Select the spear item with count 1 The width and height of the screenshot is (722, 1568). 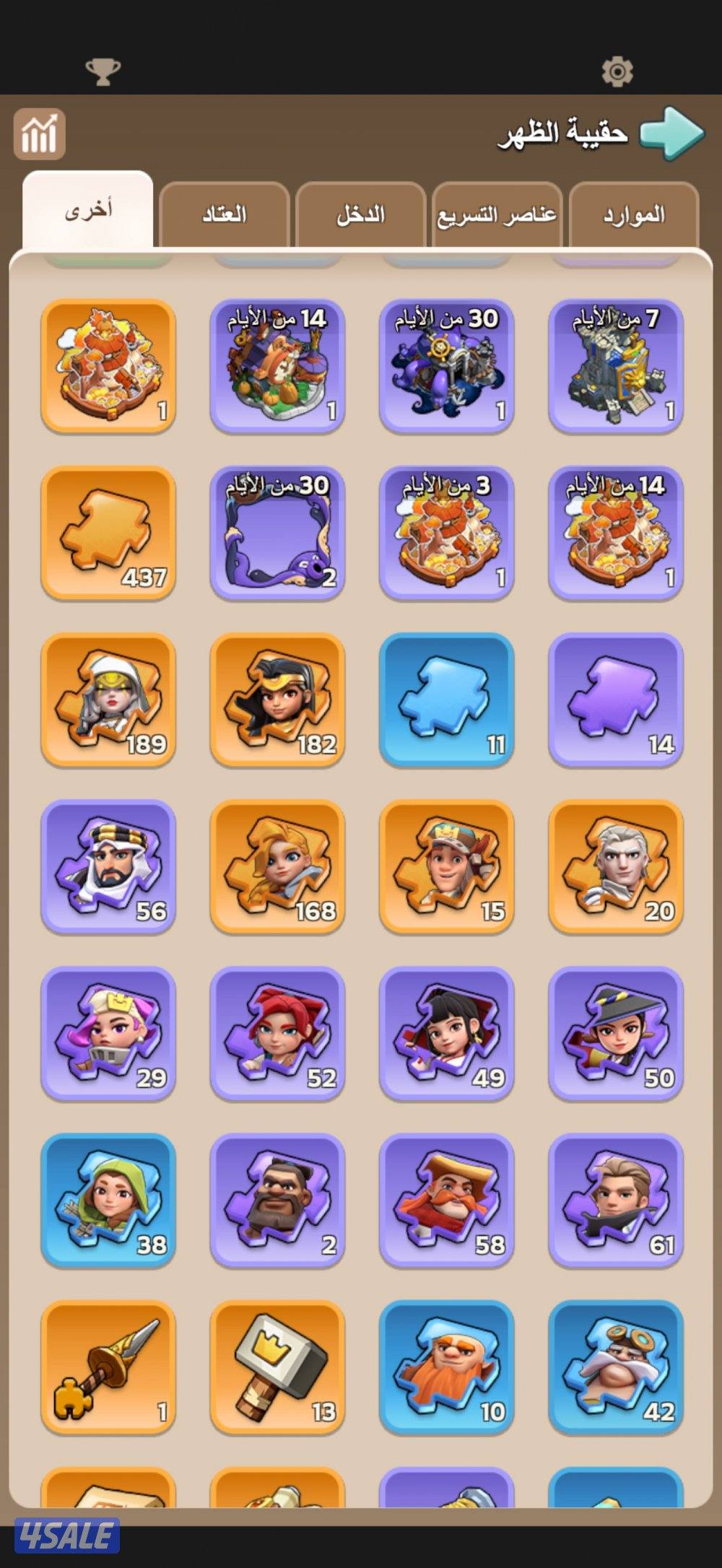tap(108, 1367)
